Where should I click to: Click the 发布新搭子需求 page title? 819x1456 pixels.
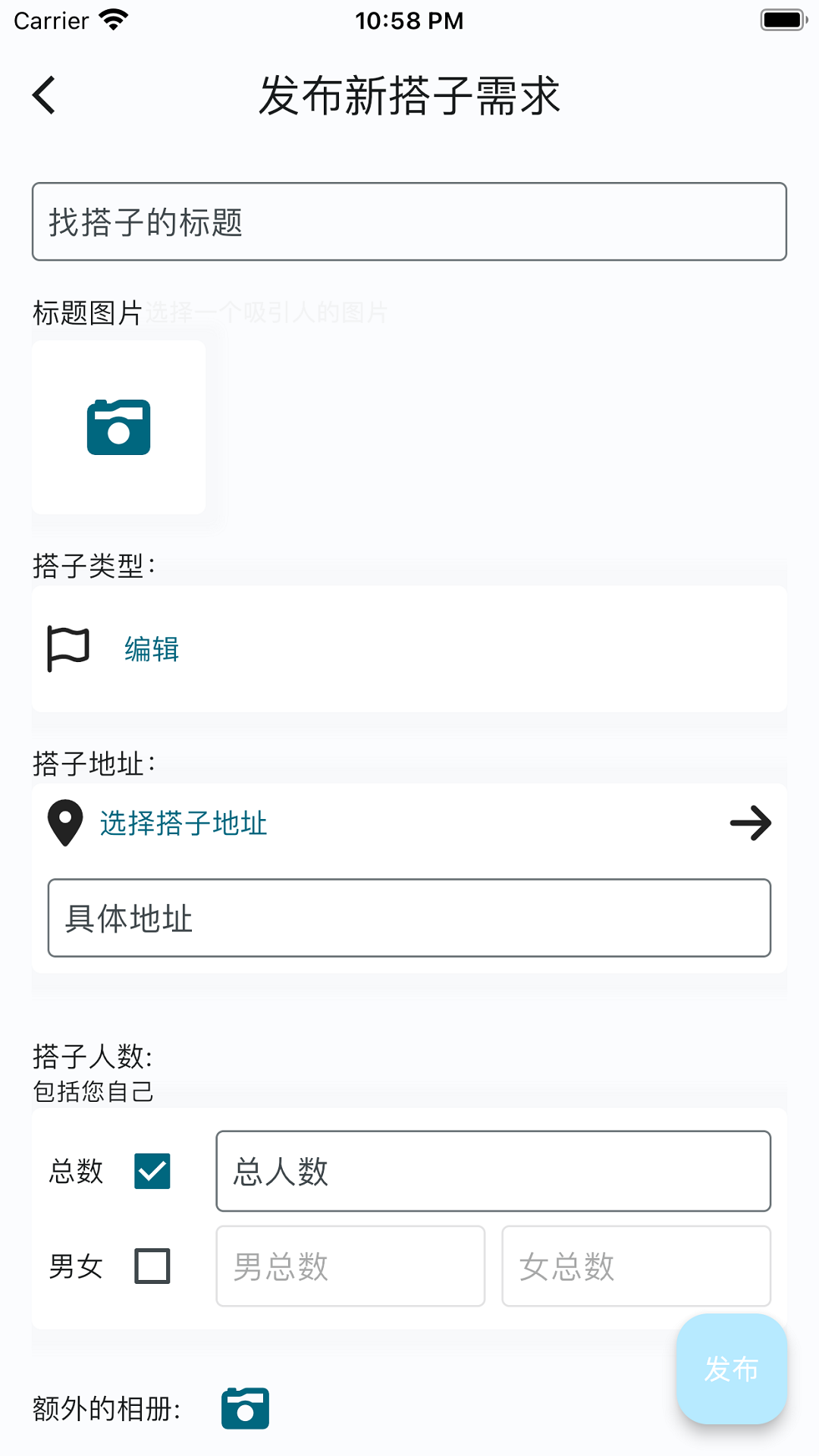pos(409,96)
